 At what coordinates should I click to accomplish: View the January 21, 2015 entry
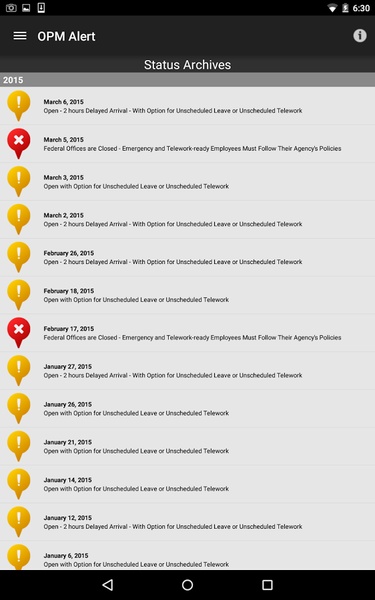(x=188, y=447)
